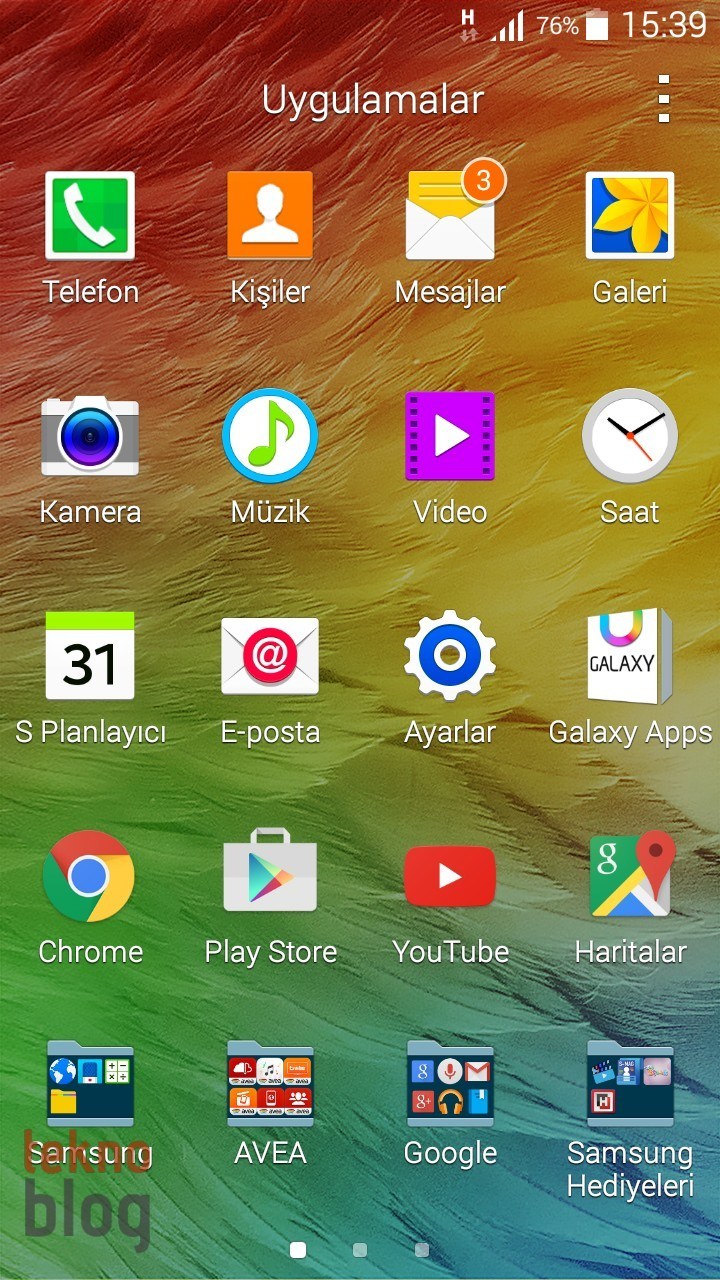Launch the Galeri app

pyautogui.click(x=630, y=216)
